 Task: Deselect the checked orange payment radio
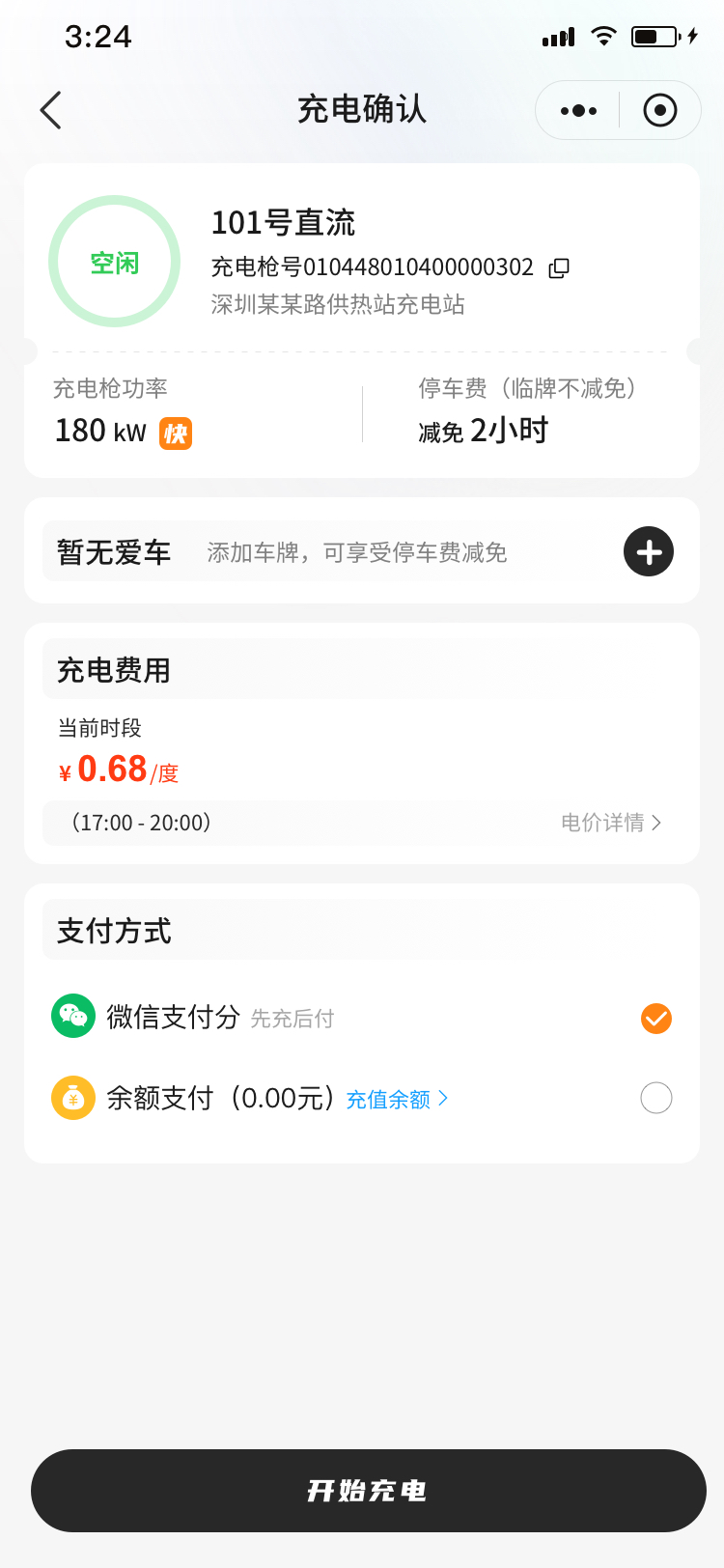pos(655,1018)
